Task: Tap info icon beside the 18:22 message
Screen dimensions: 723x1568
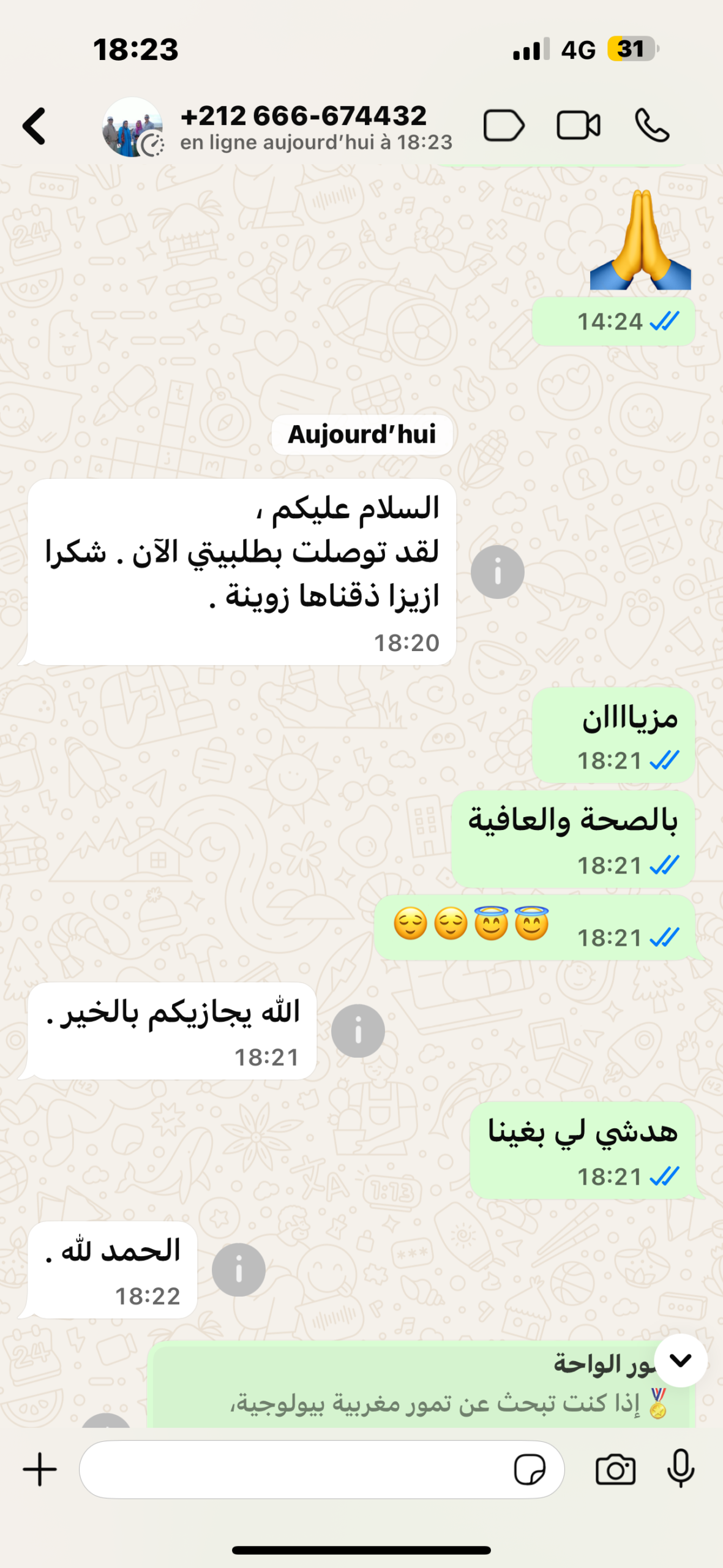Action: click(238, 1270)
